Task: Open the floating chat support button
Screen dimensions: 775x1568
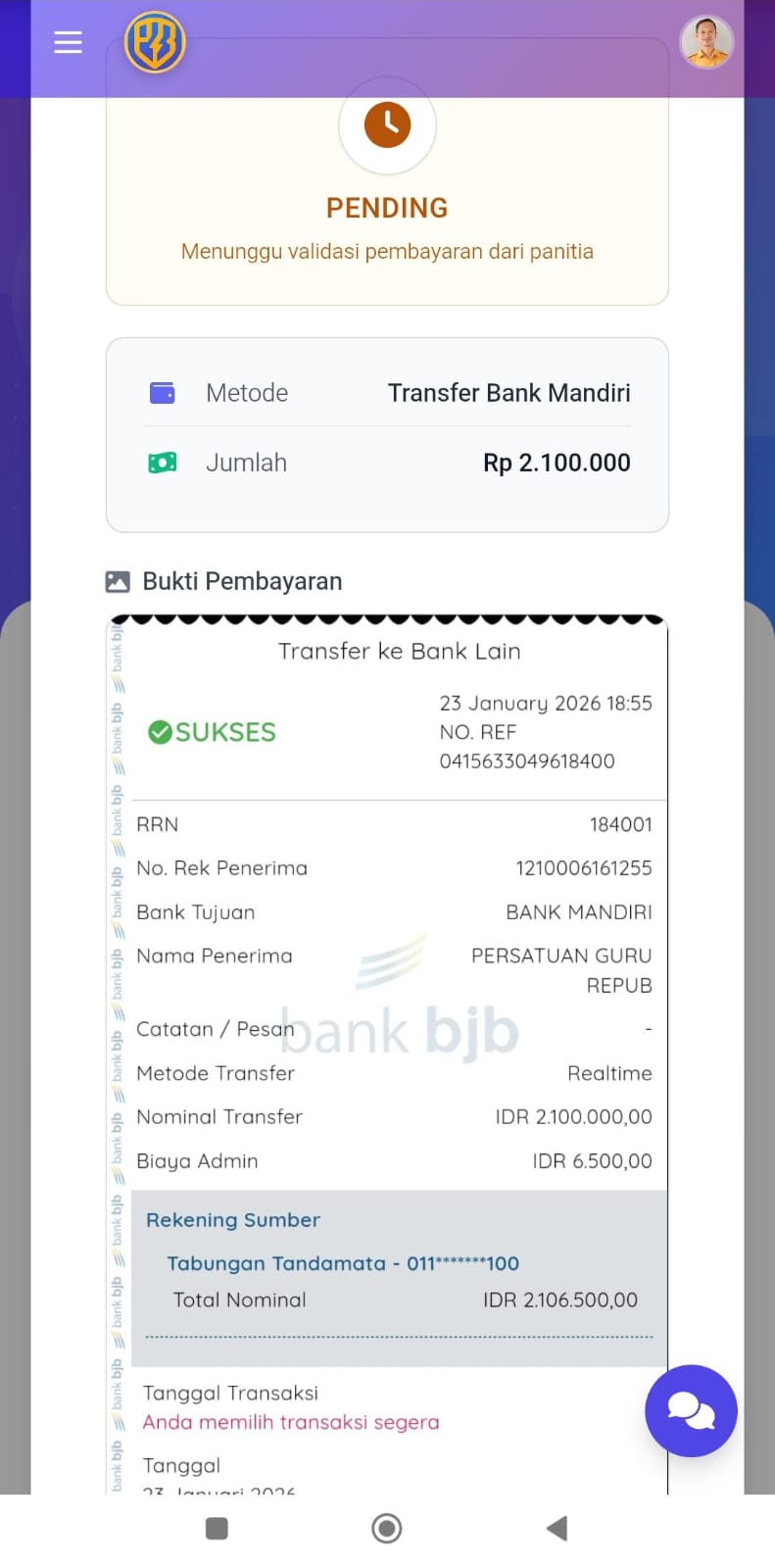Action: [x=691, y=1410]
